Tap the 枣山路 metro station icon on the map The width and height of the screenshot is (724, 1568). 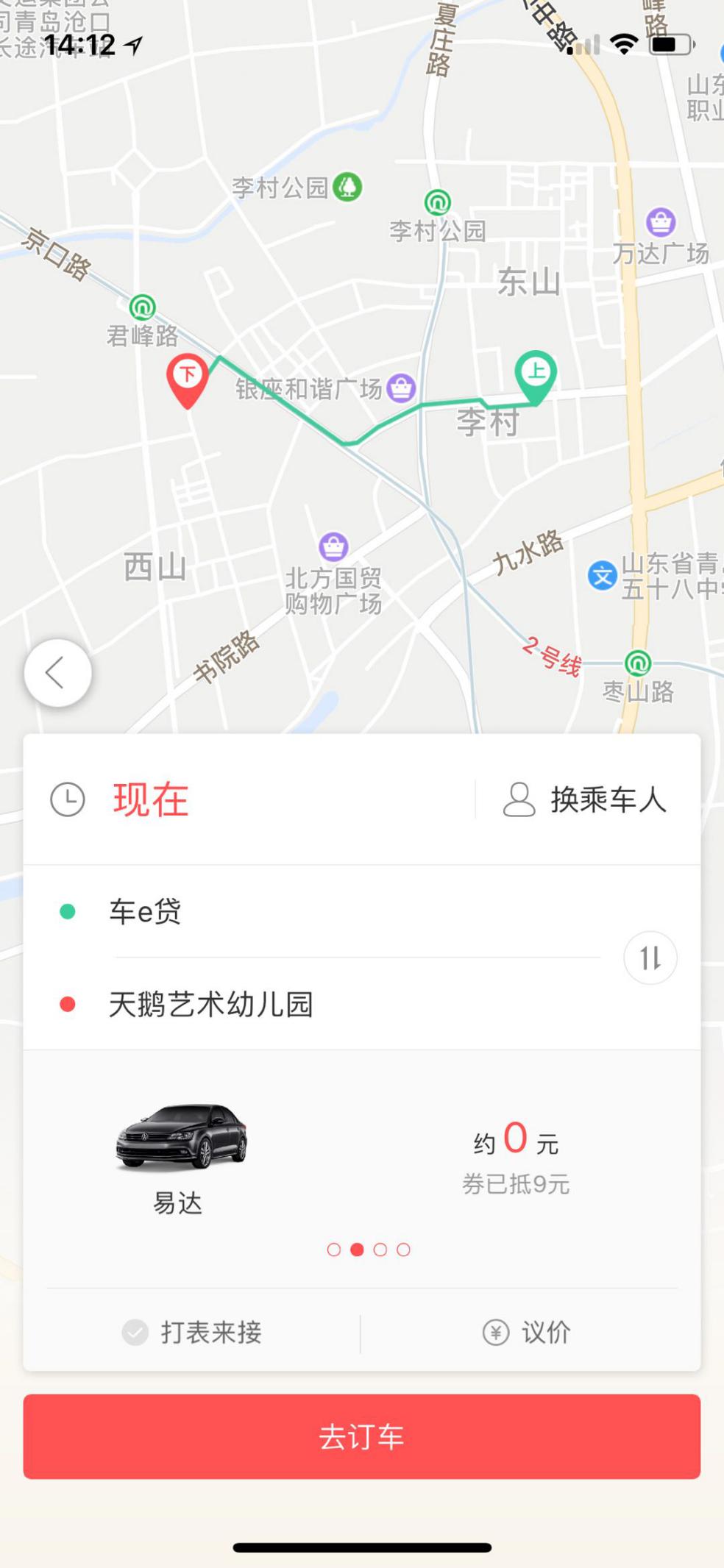point(639,663)
